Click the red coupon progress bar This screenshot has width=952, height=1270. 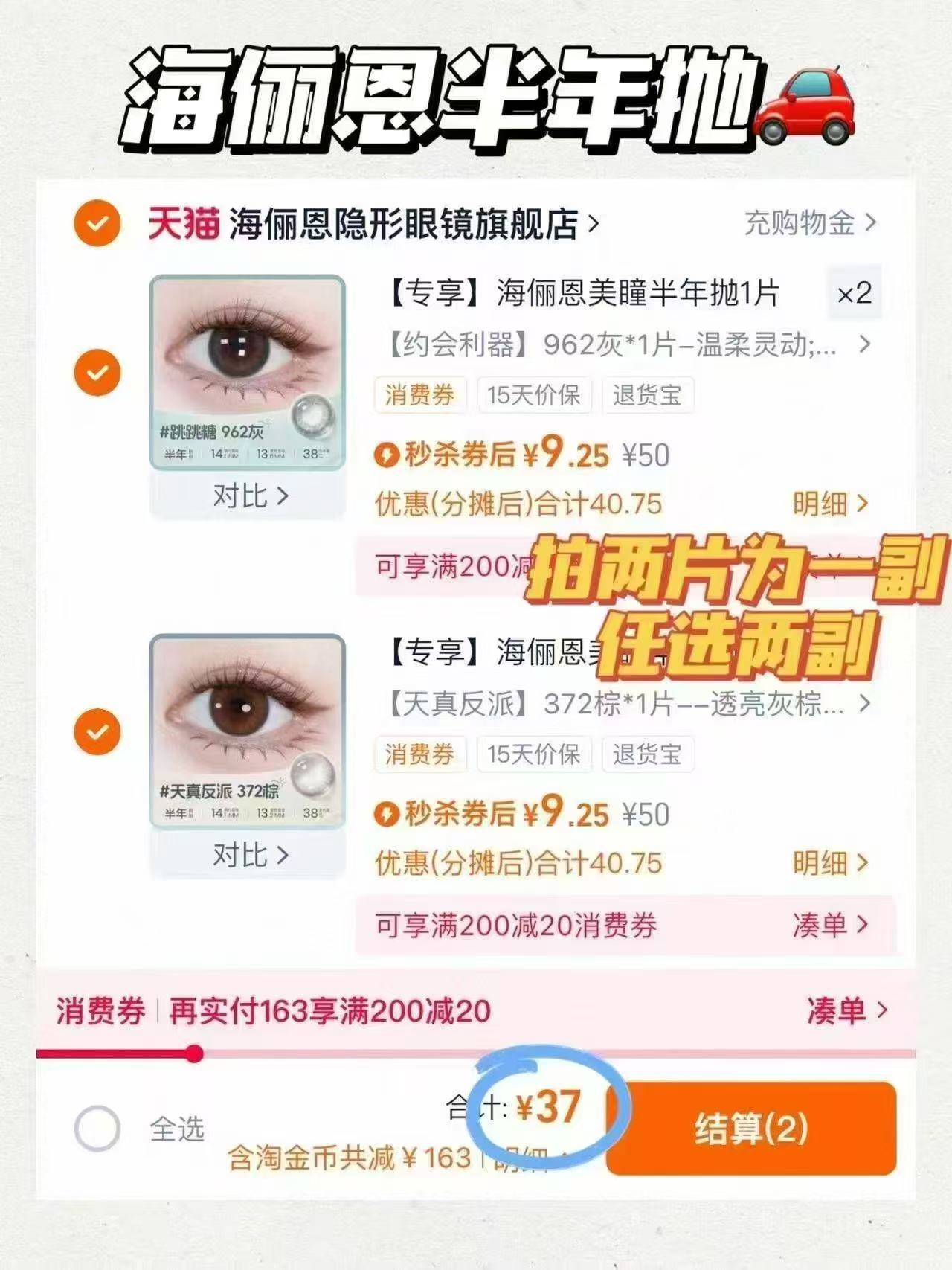(x=119, y=1053)
